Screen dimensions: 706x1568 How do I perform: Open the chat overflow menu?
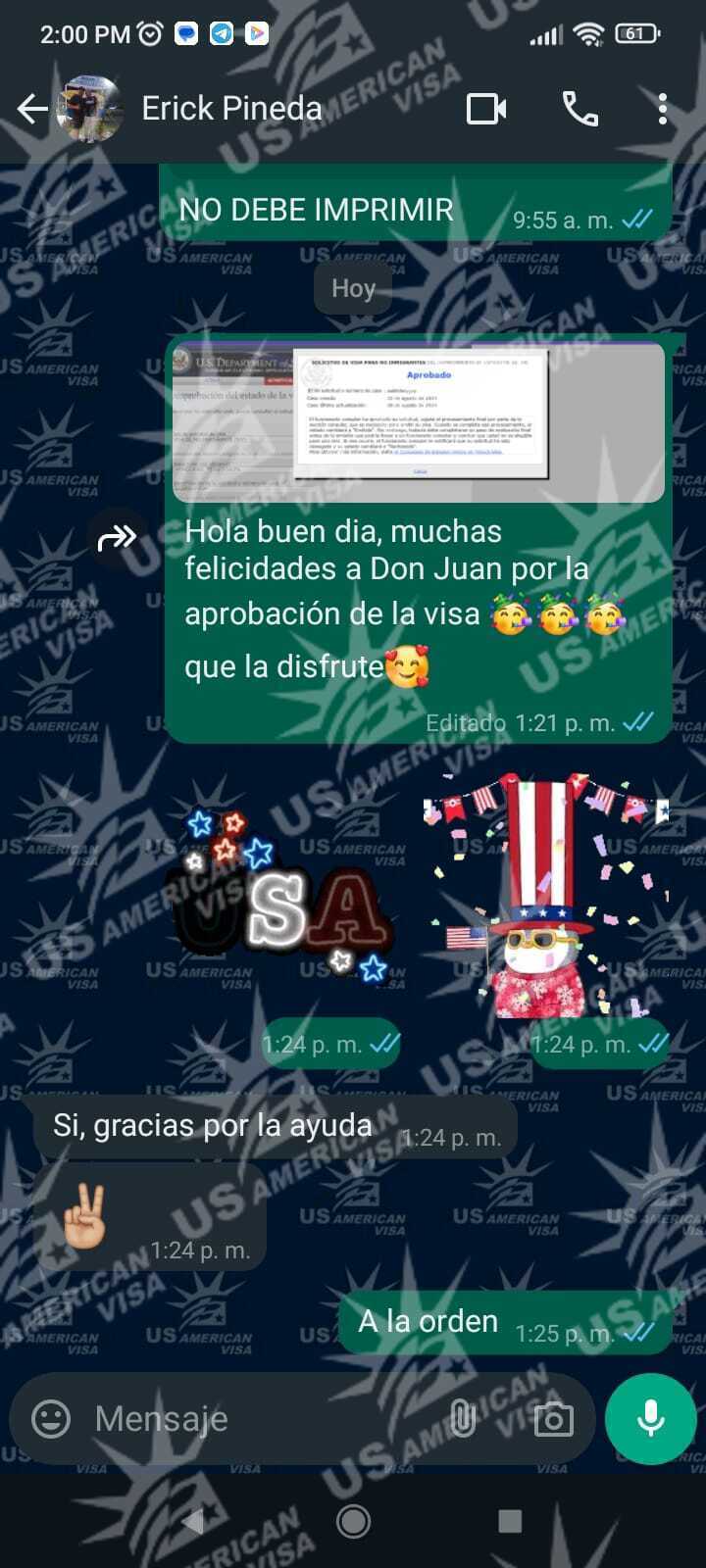(x=663, y=109)
